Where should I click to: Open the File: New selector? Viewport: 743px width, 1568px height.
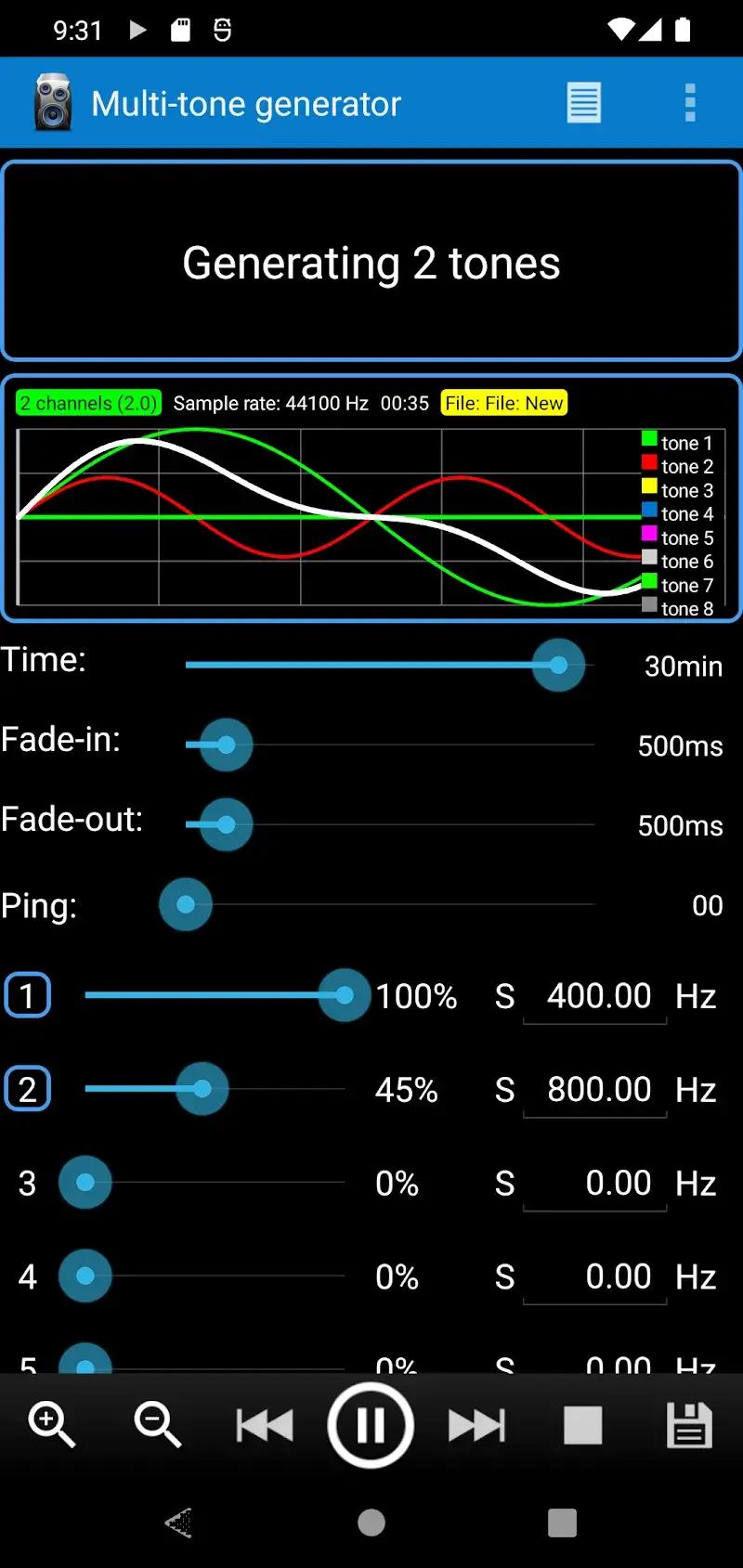pos(504,403)
